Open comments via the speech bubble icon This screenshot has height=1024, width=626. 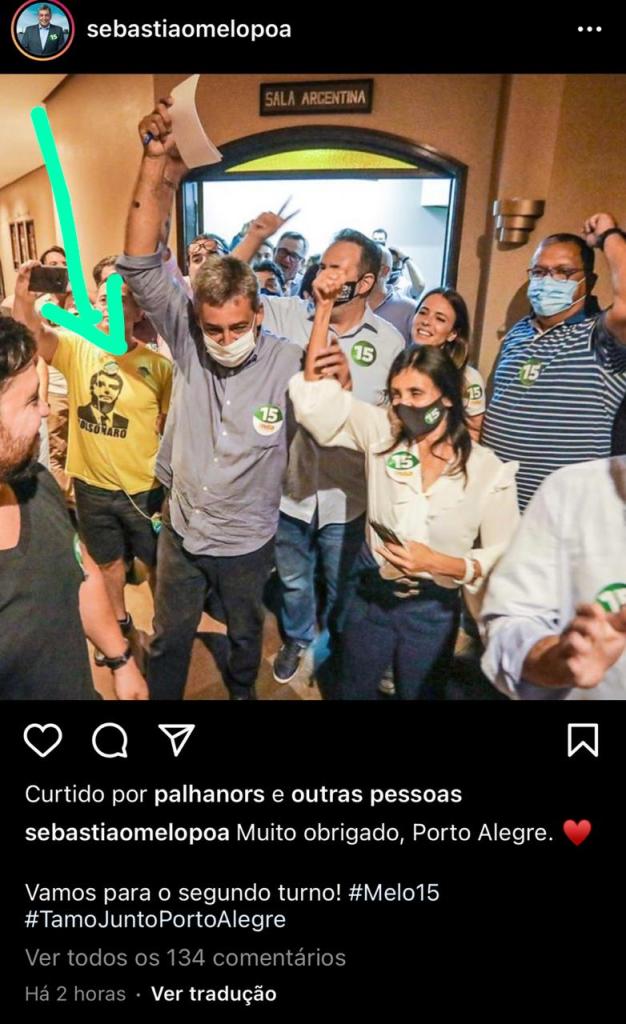[x=110, y=740]
